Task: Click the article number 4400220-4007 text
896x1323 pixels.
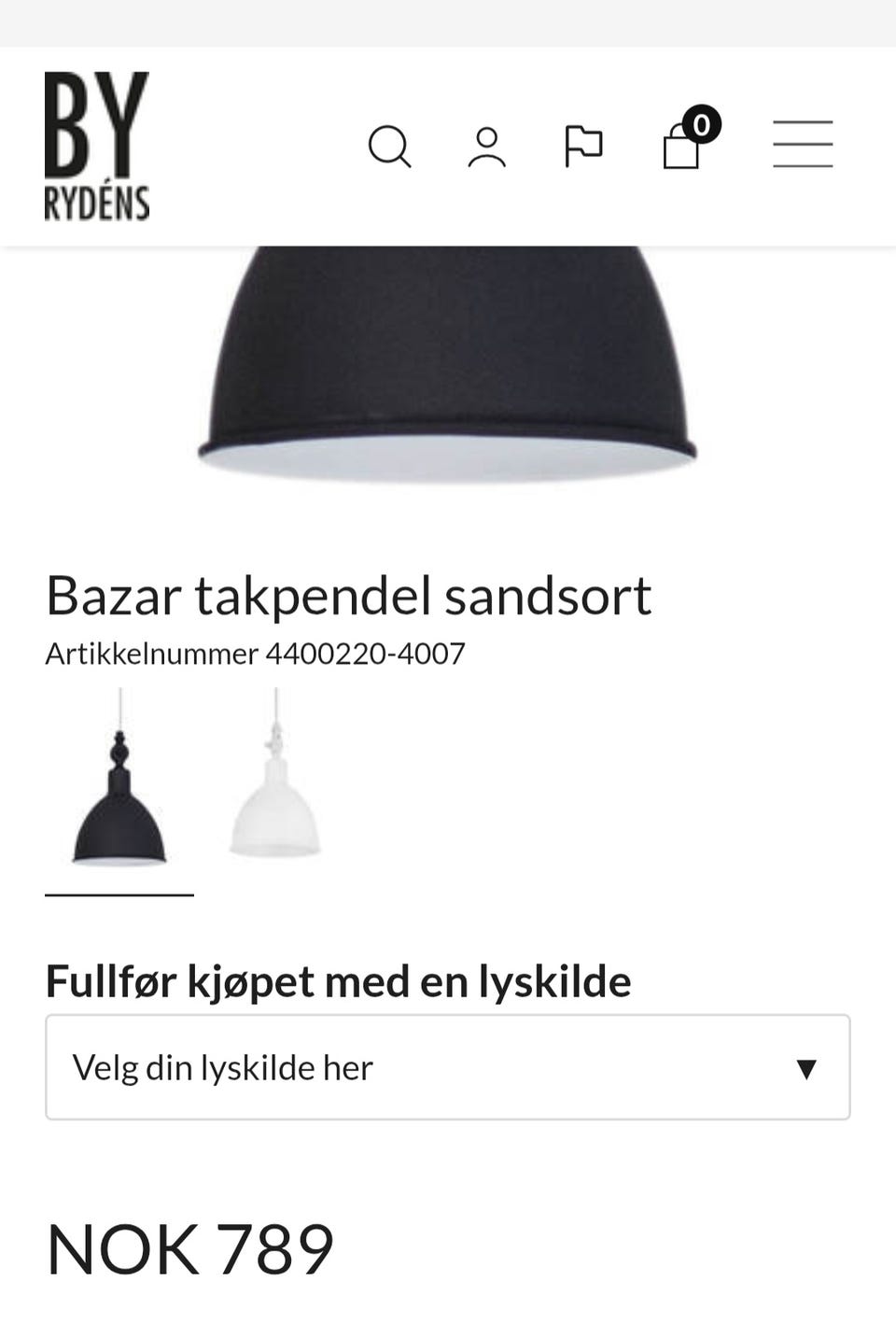Action: coord(255,654)
